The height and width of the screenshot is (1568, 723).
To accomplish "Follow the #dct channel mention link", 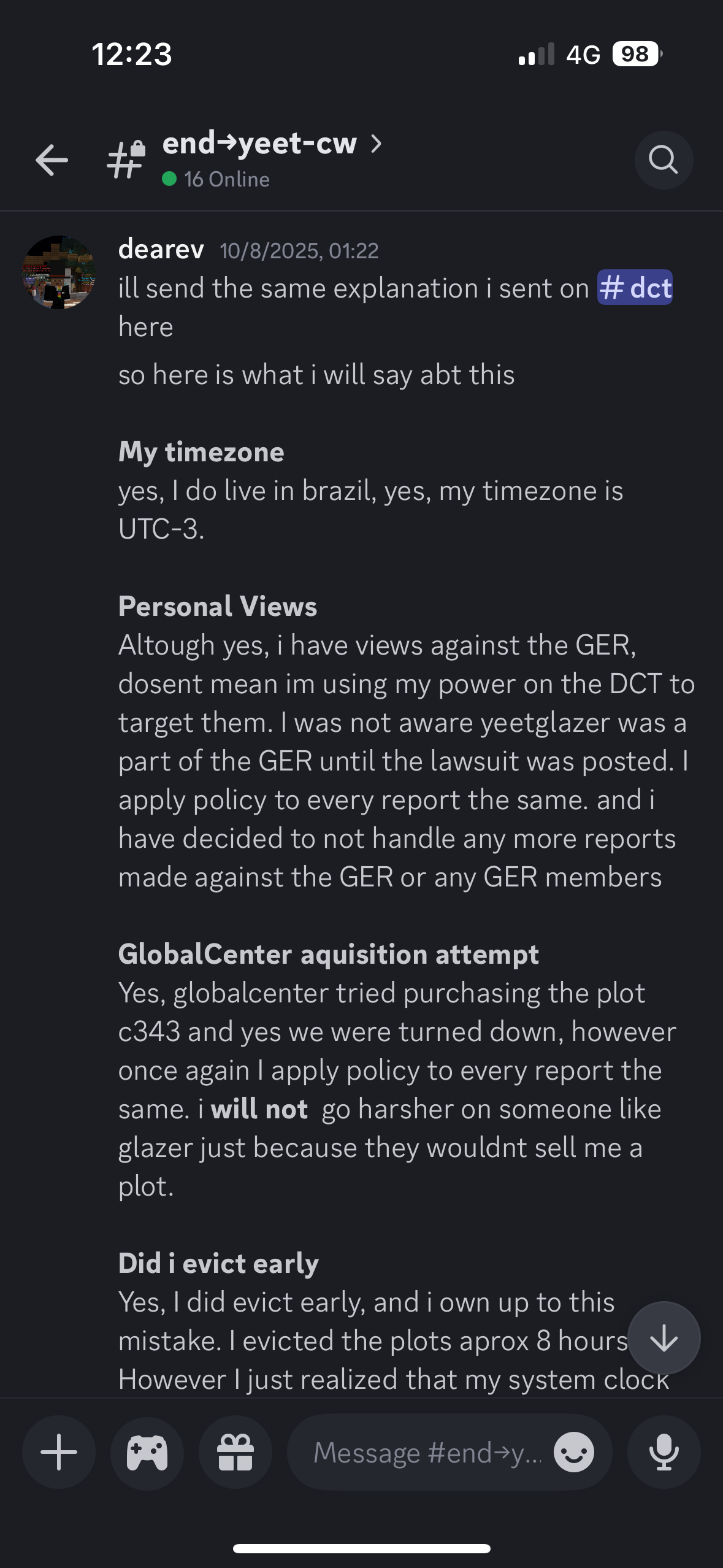I will (635, 288).
